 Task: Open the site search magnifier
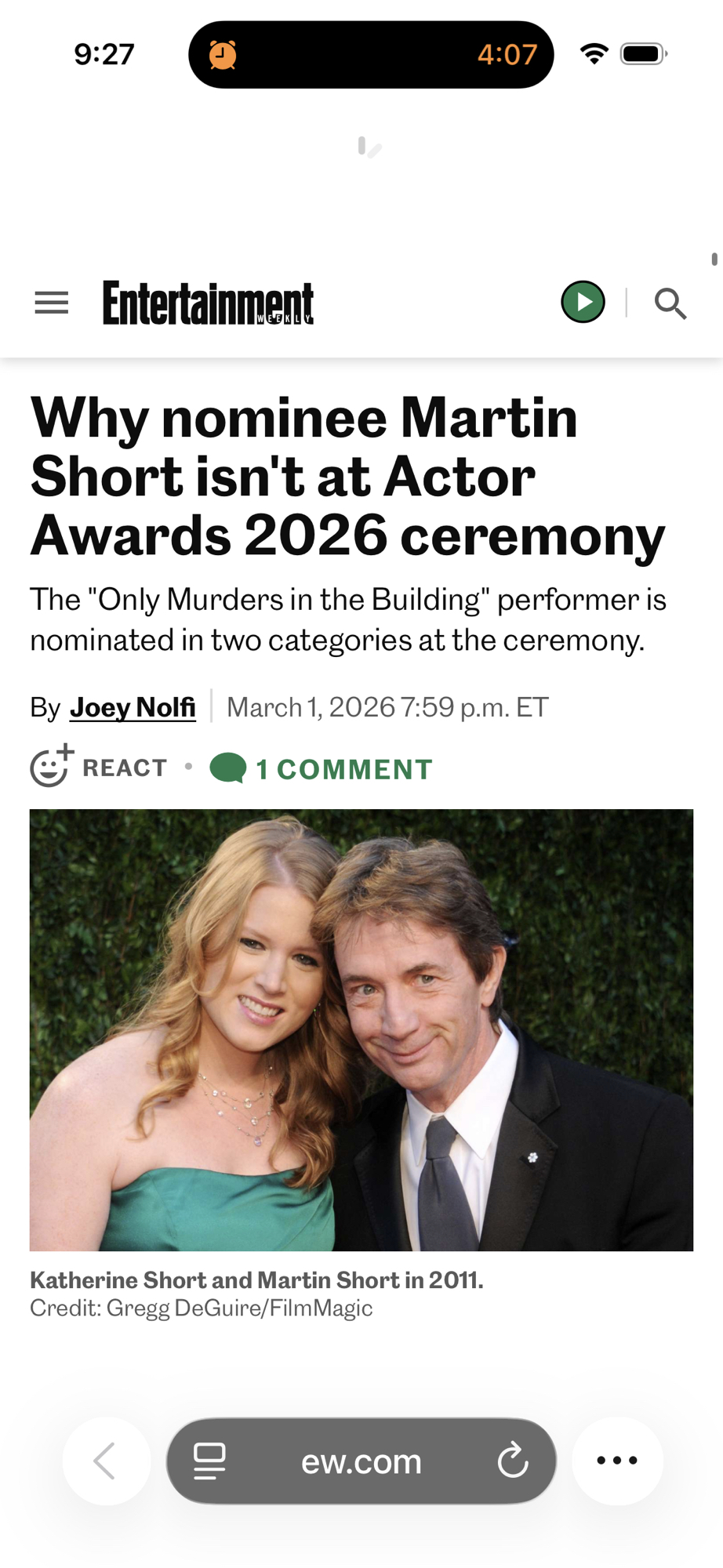pos(670,303)
